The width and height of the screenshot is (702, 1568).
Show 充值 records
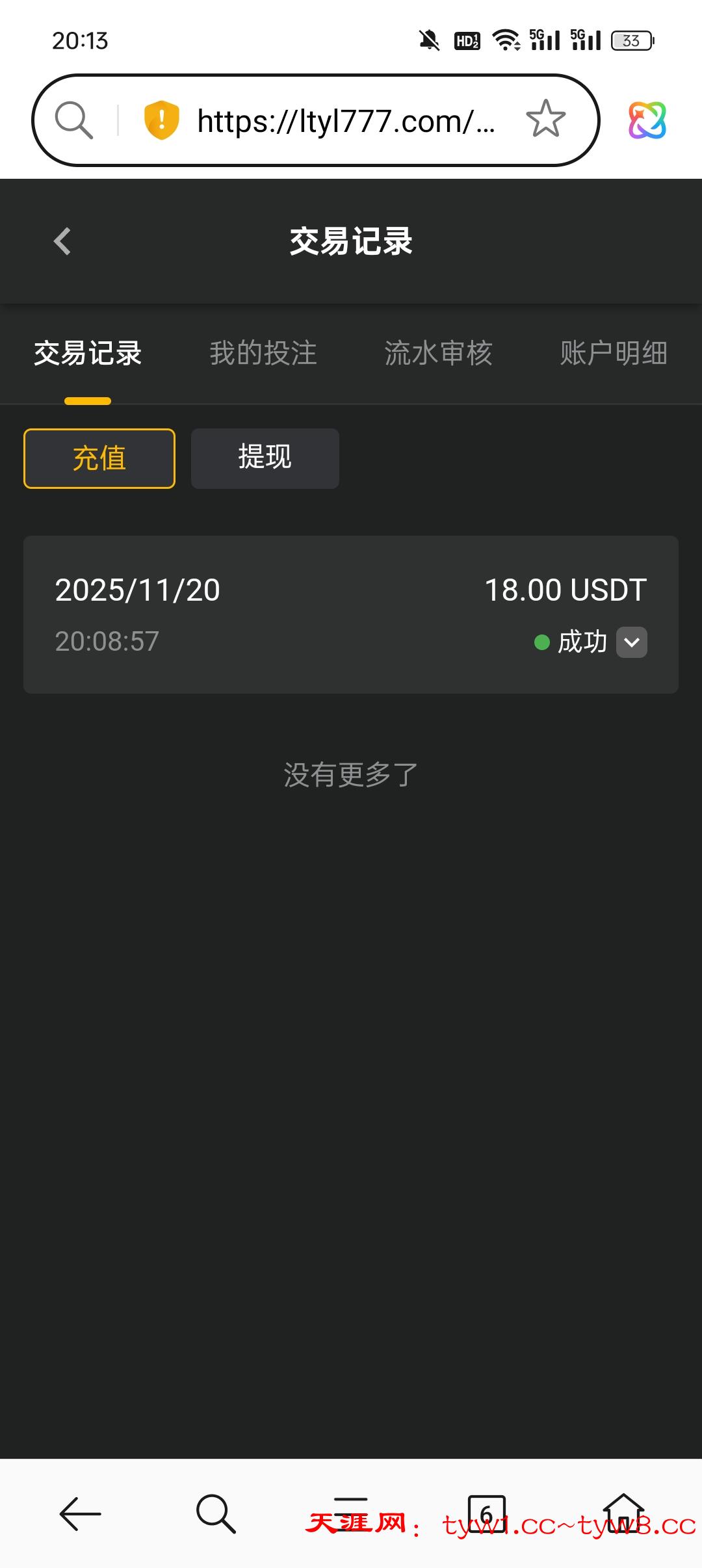99,458
